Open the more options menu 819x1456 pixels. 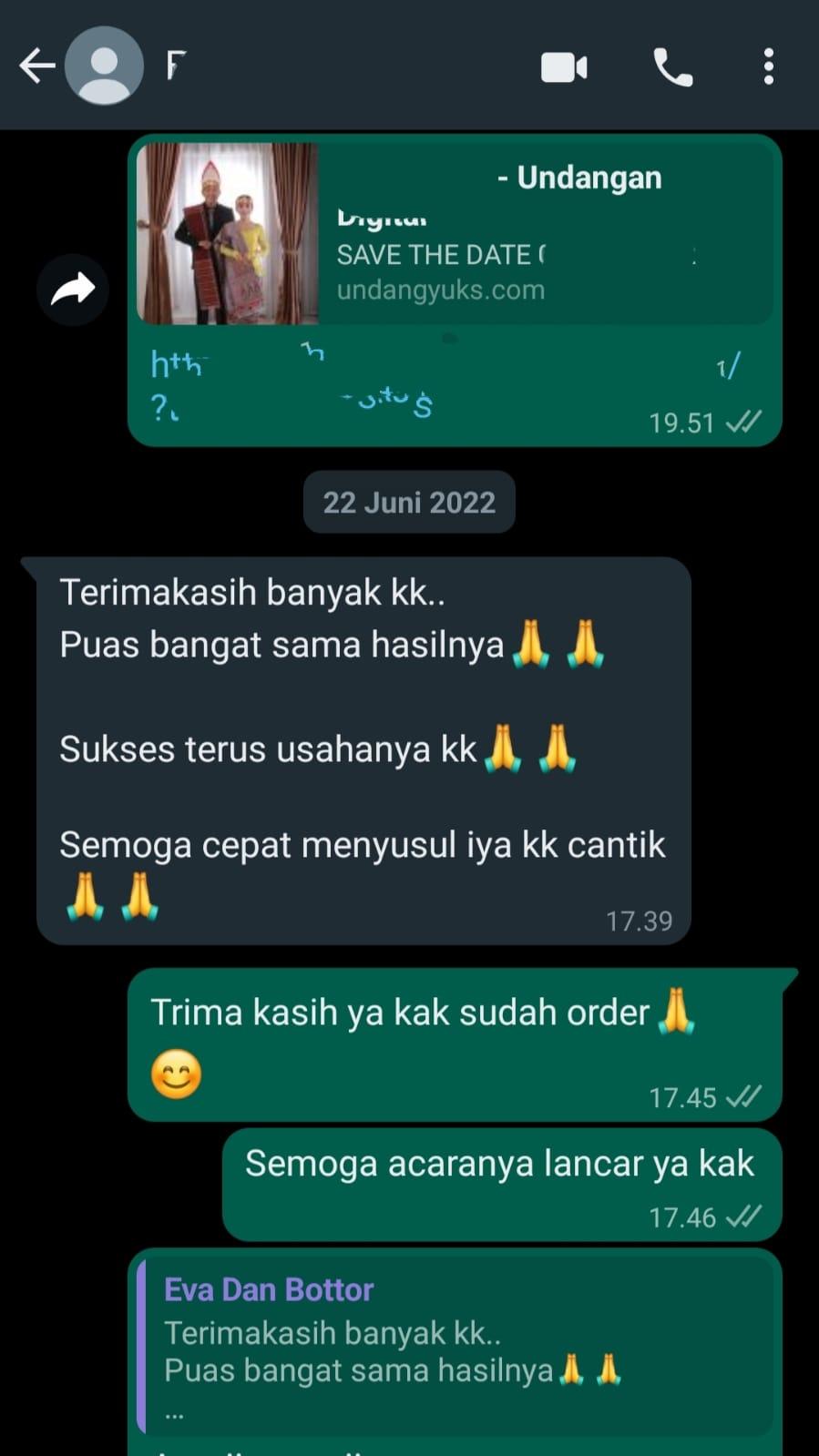coord(769,67)
